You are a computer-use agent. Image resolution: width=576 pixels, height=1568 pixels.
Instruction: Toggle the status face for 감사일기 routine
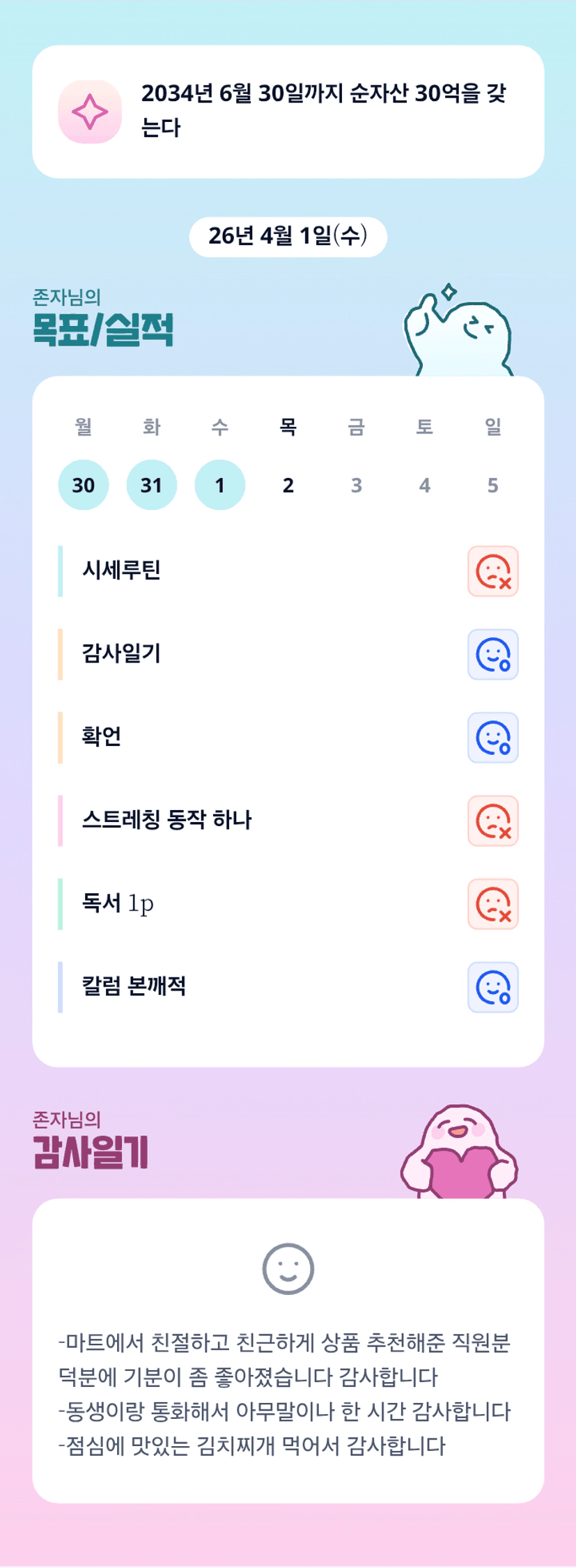click(x=492, y=654)
